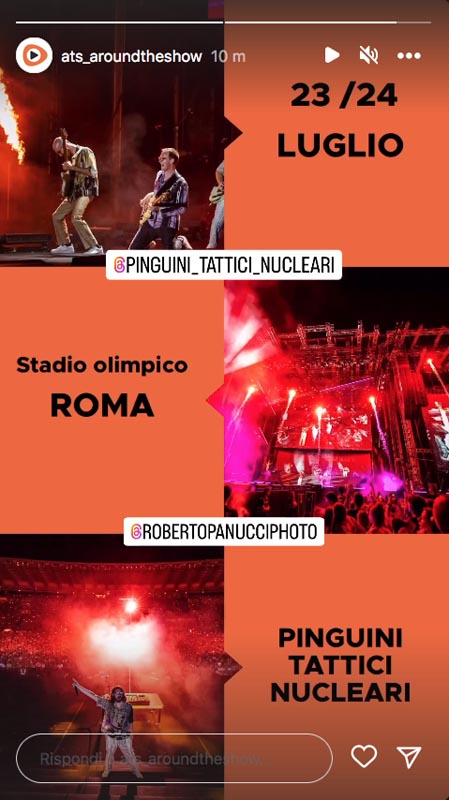Like this story with the heart

[x=364, y=756]
